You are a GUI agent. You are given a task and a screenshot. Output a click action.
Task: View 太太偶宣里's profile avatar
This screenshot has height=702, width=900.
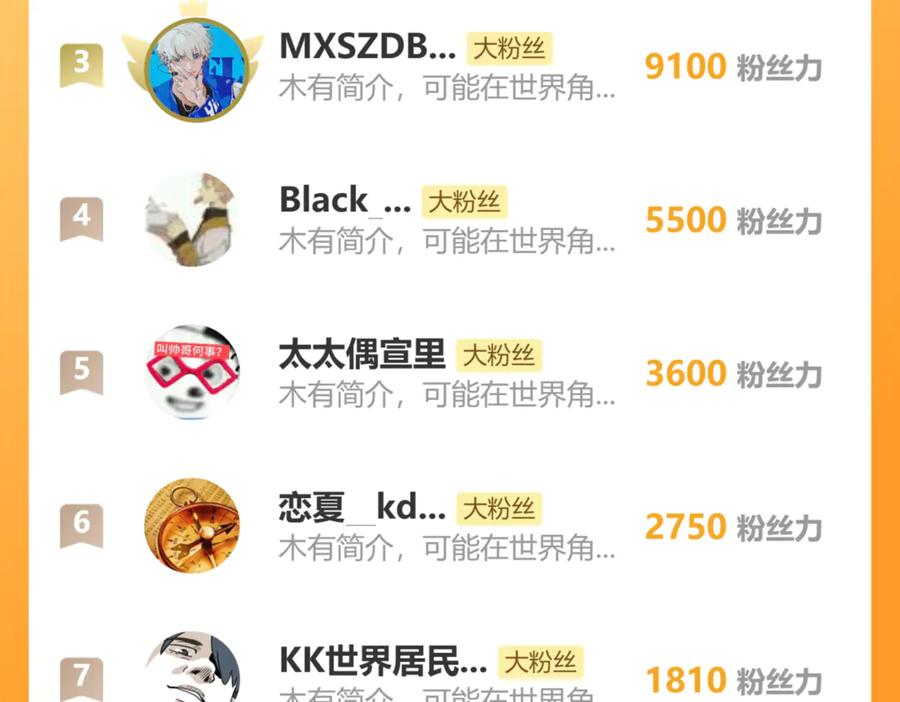[x=192, y=372]
